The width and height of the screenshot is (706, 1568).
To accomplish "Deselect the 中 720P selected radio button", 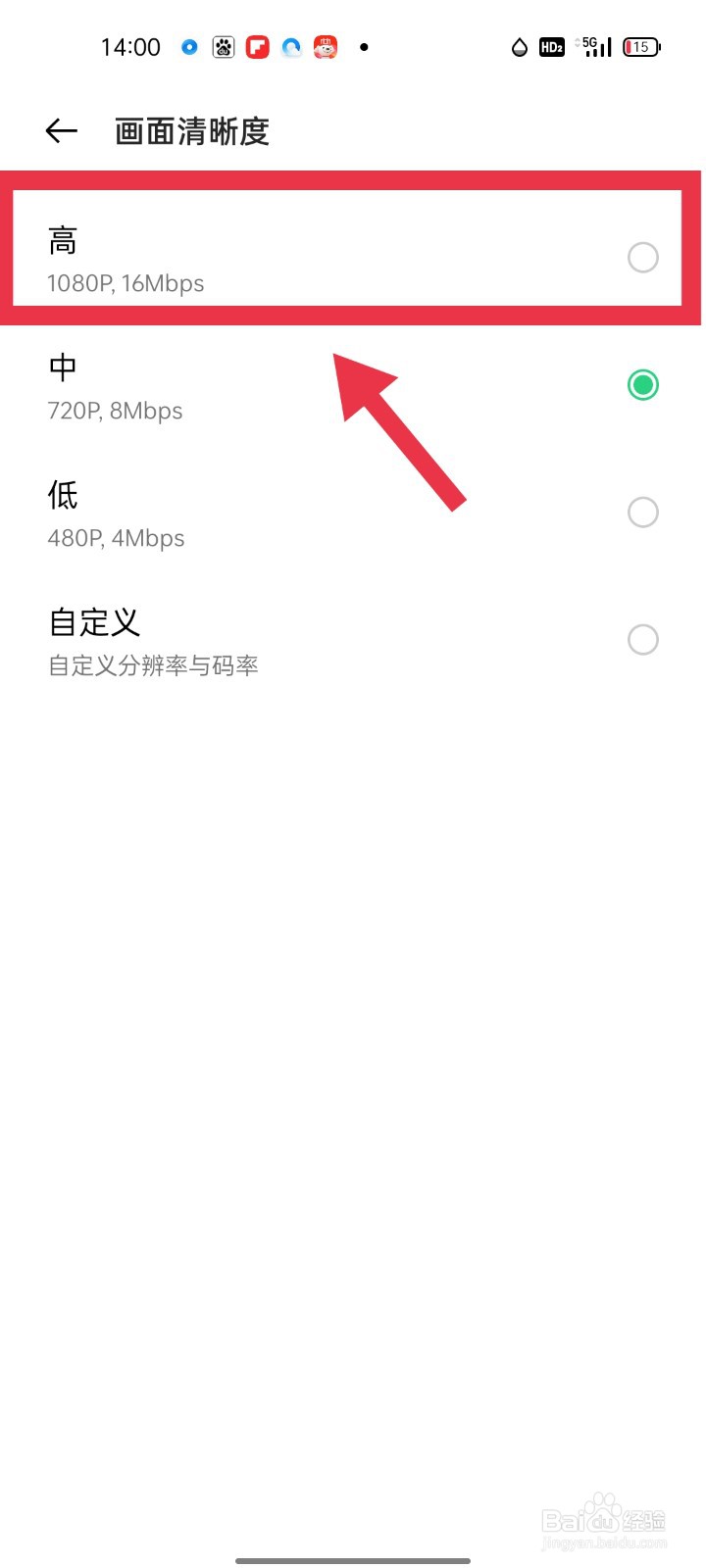I will (x=642, y=385).
